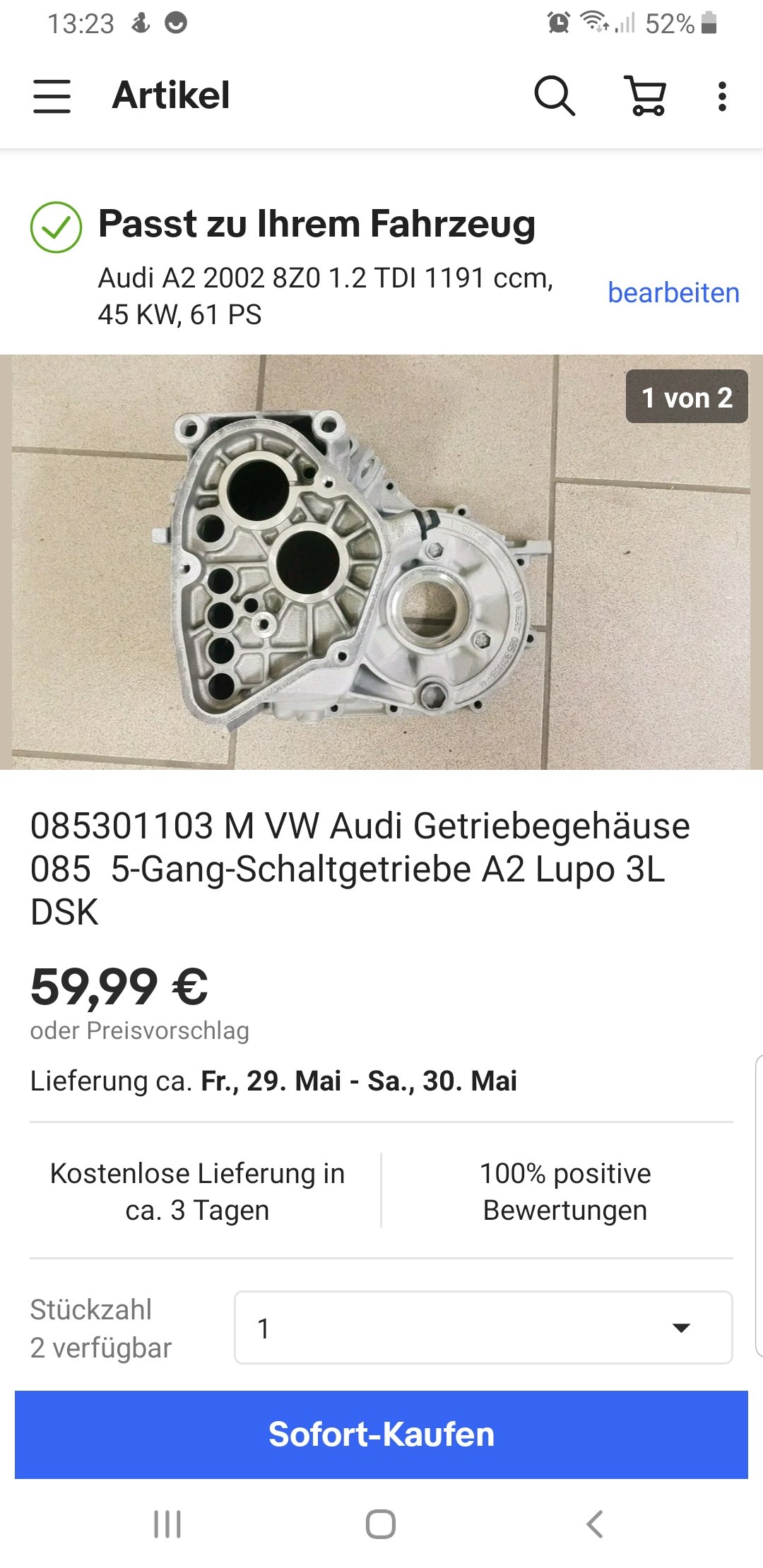Open the gearbox housing product photo
Image resolution: width=763 pixels, height=1568 pixels.
(x=381, y=562)
